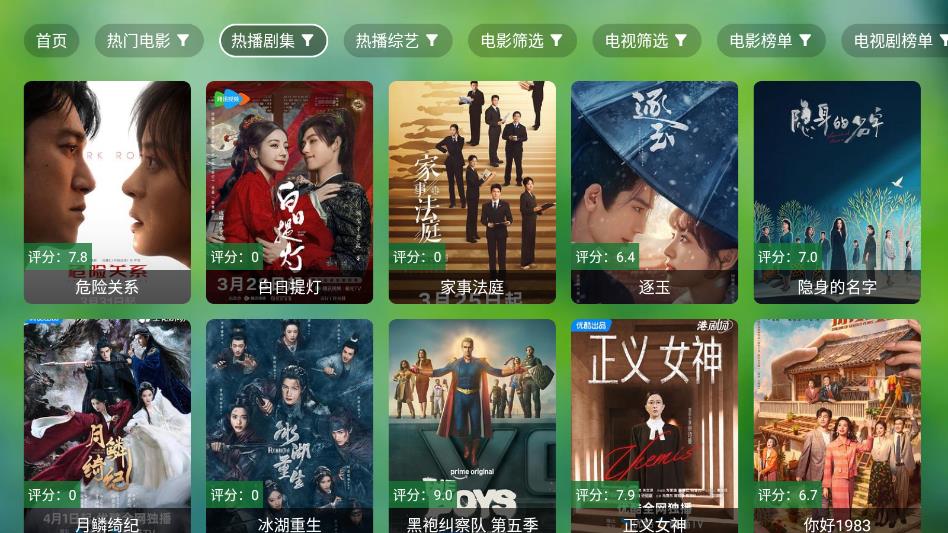Open the 热门电影 filter chip
The image size is (948, 533).
pos(149,41)
